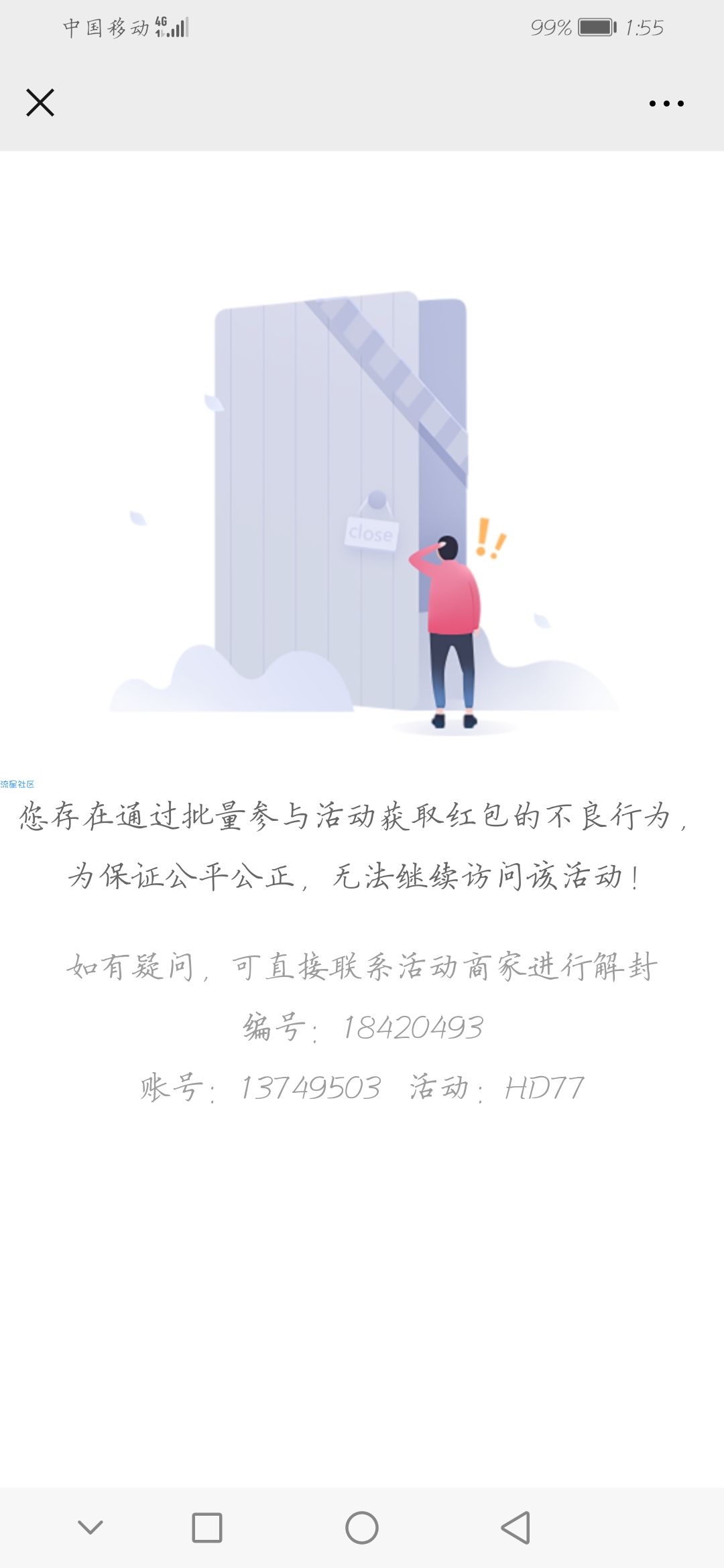Go to the home screen
724x1568 pixels.
tap(362, 1528)
